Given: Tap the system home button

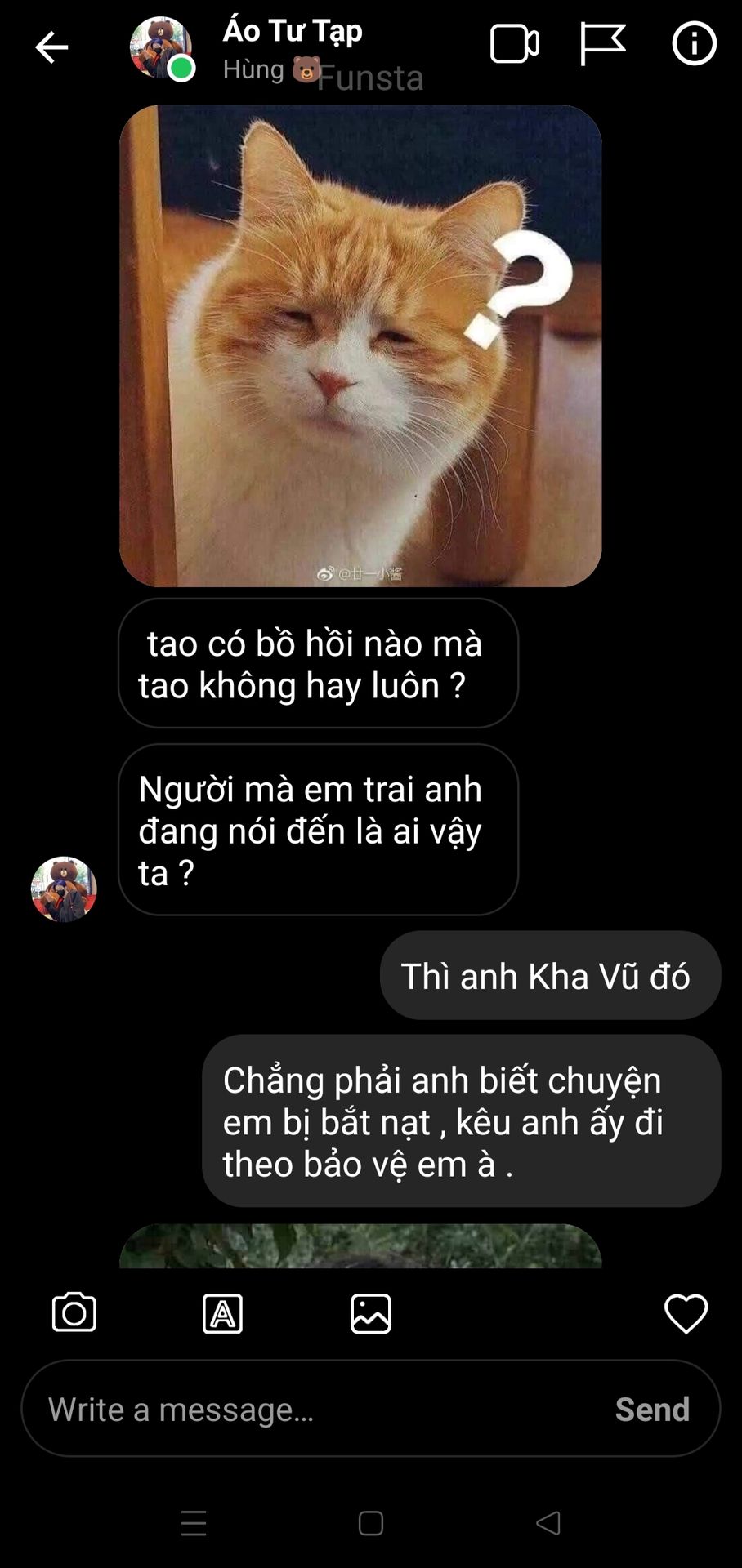Looking at the screenshot, I should pyautogui.click(x=371, y=1523).
